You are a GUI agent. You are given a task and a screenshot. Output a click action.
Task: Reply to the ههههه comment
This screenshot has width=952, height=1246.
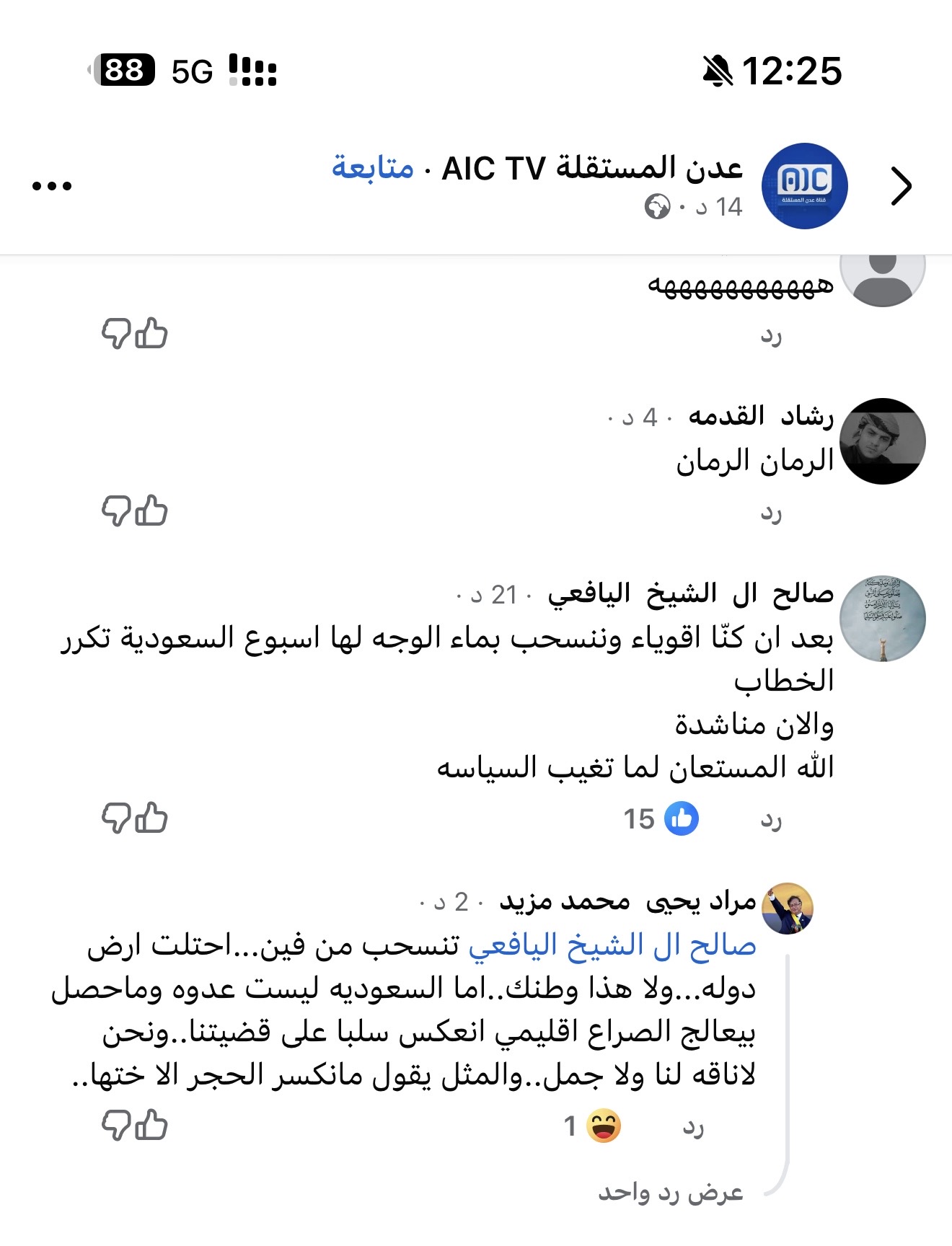pos(771,336)
